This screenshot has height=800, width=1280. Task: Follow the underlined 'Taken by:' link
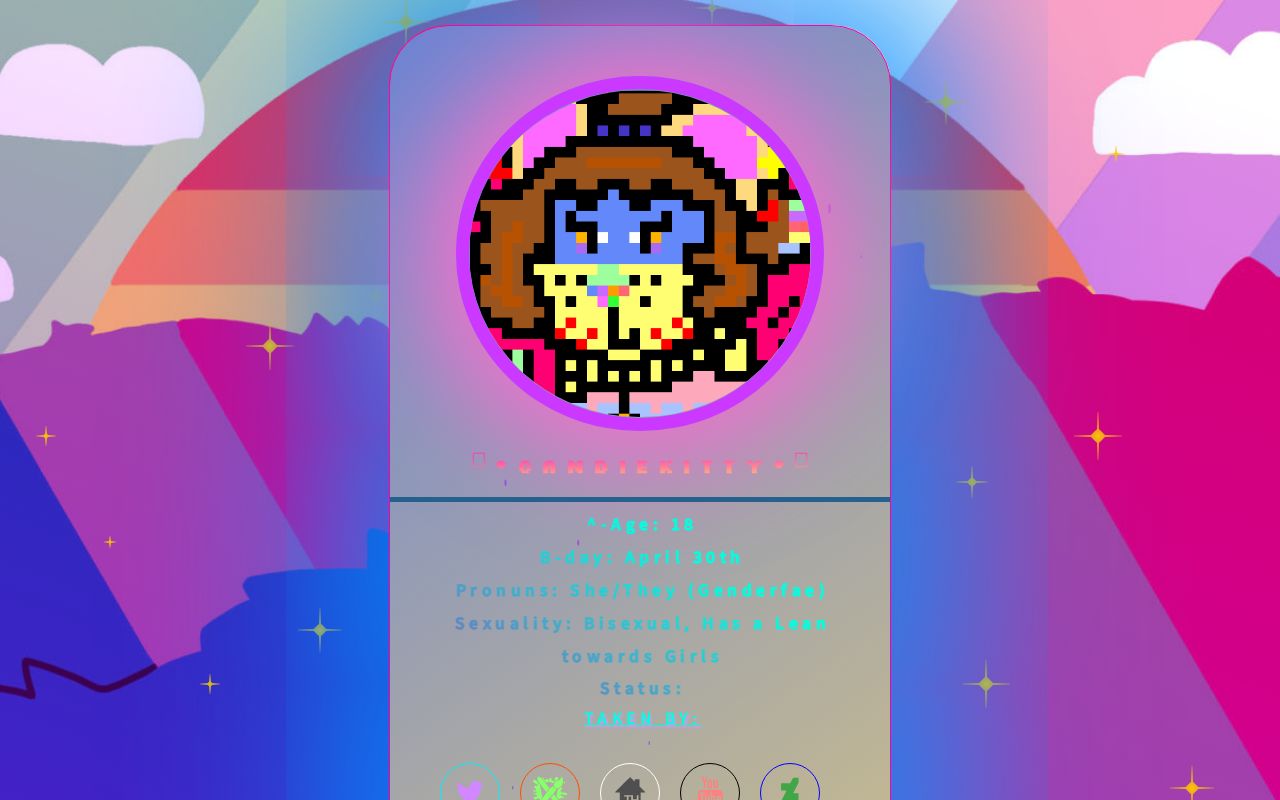click(642, 718)
